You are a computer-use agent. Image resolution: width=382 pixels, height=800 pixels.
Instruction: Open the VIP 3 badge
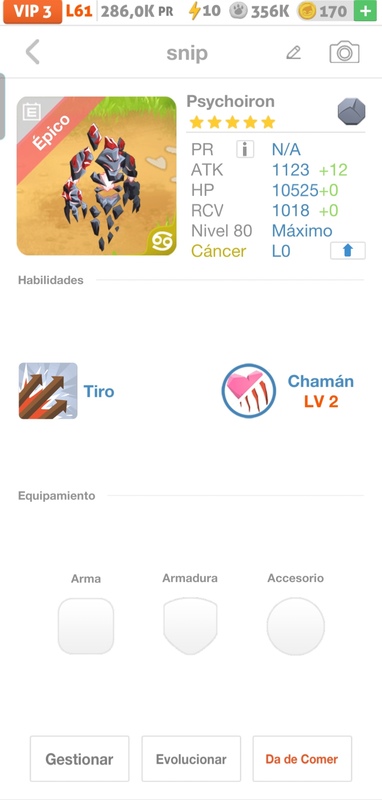point(32,12)
